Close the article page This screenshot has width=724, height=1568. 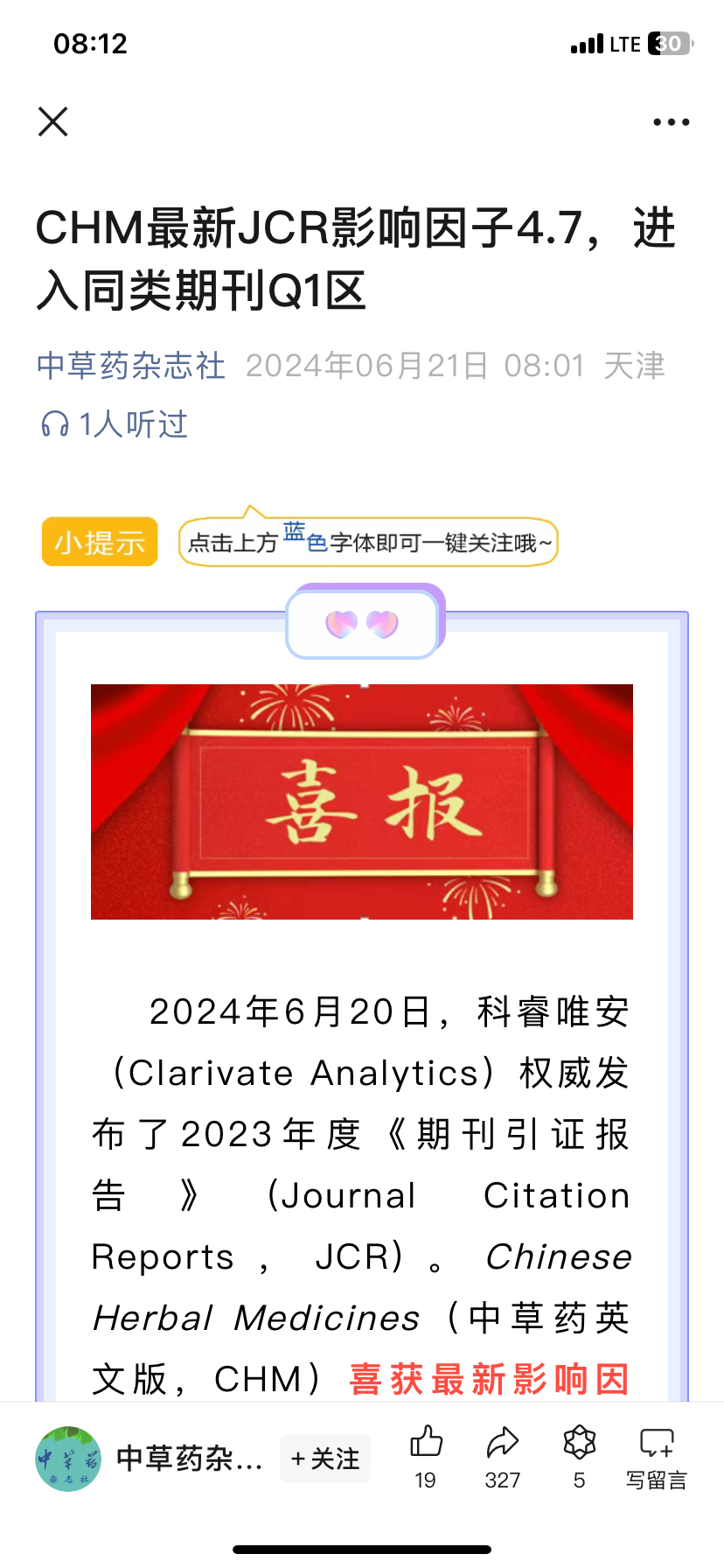[x=53, y=122]
